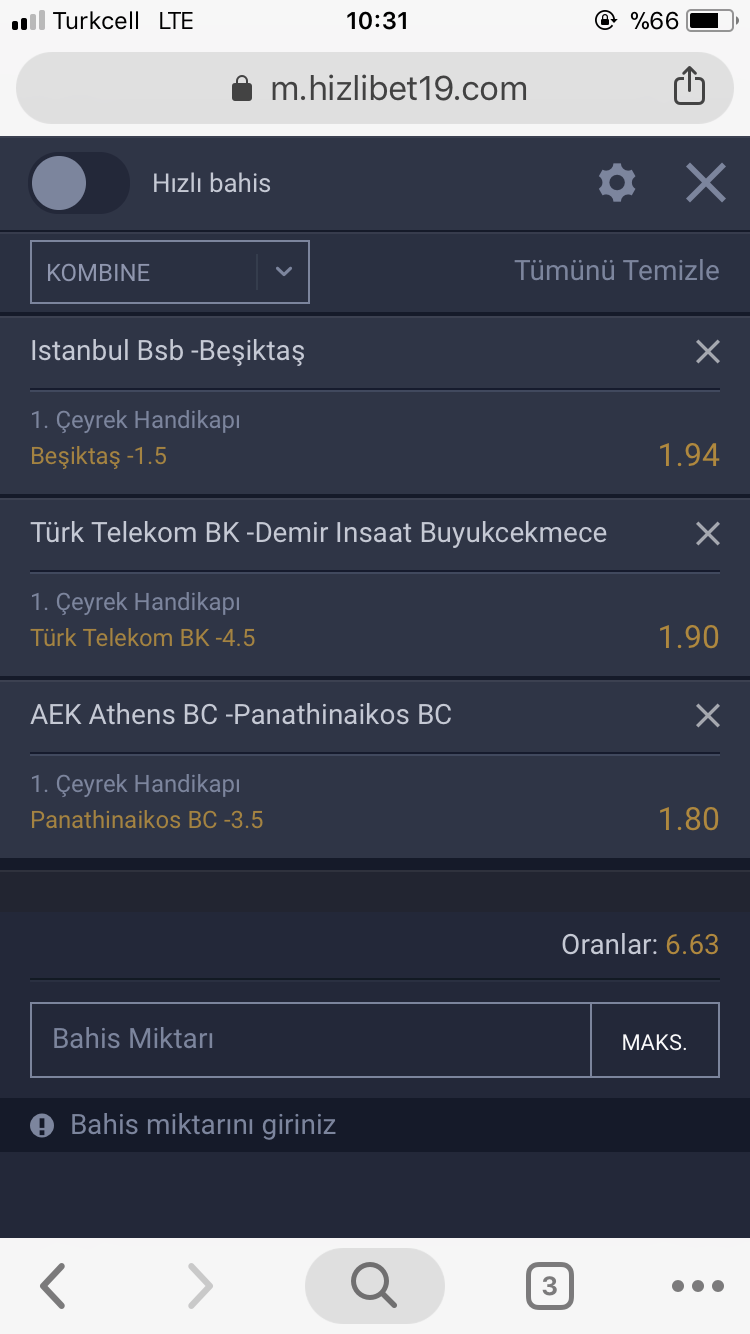Open the browser search button
750x1334 pixels.
[375, 1286]
